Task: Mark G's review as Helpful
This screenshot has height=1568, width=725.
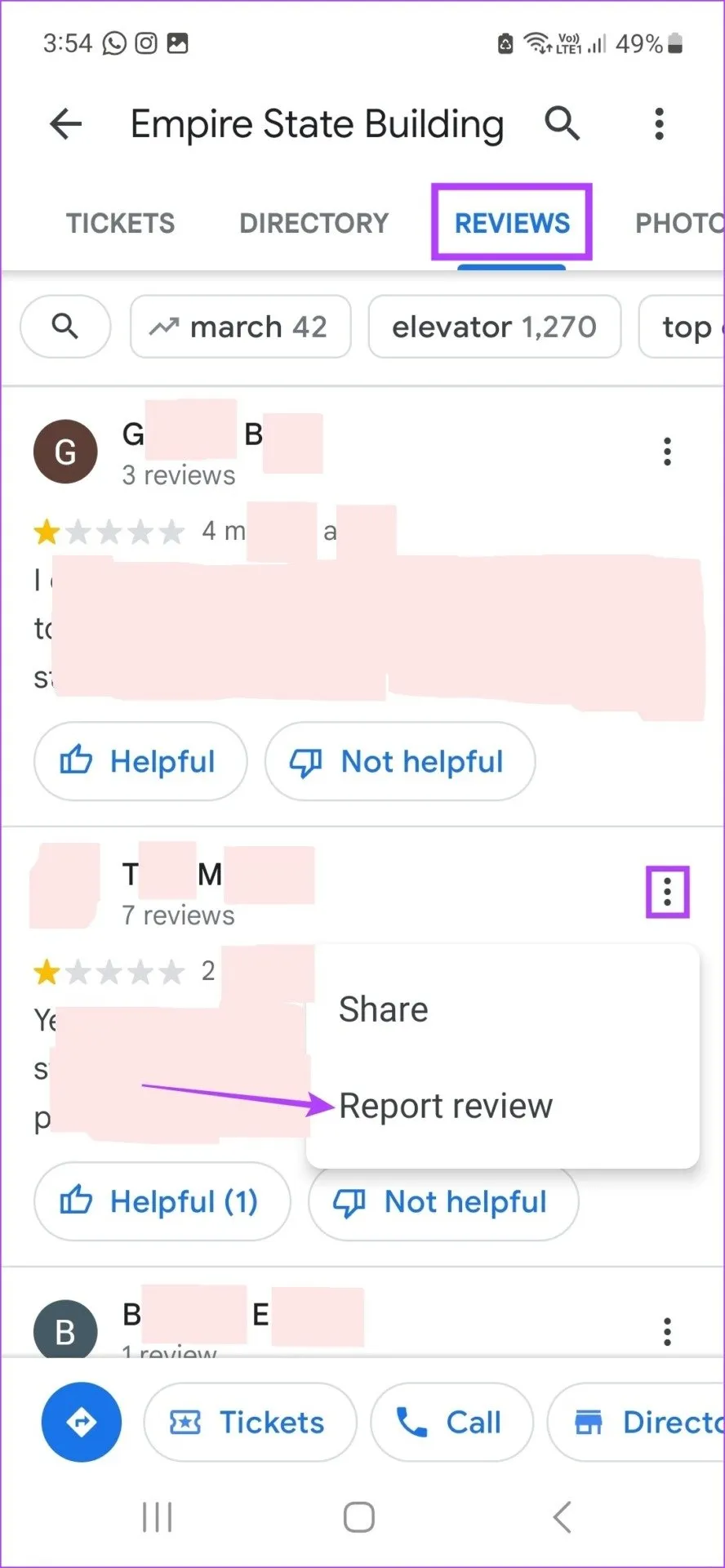Action: (x=140, y=761)
